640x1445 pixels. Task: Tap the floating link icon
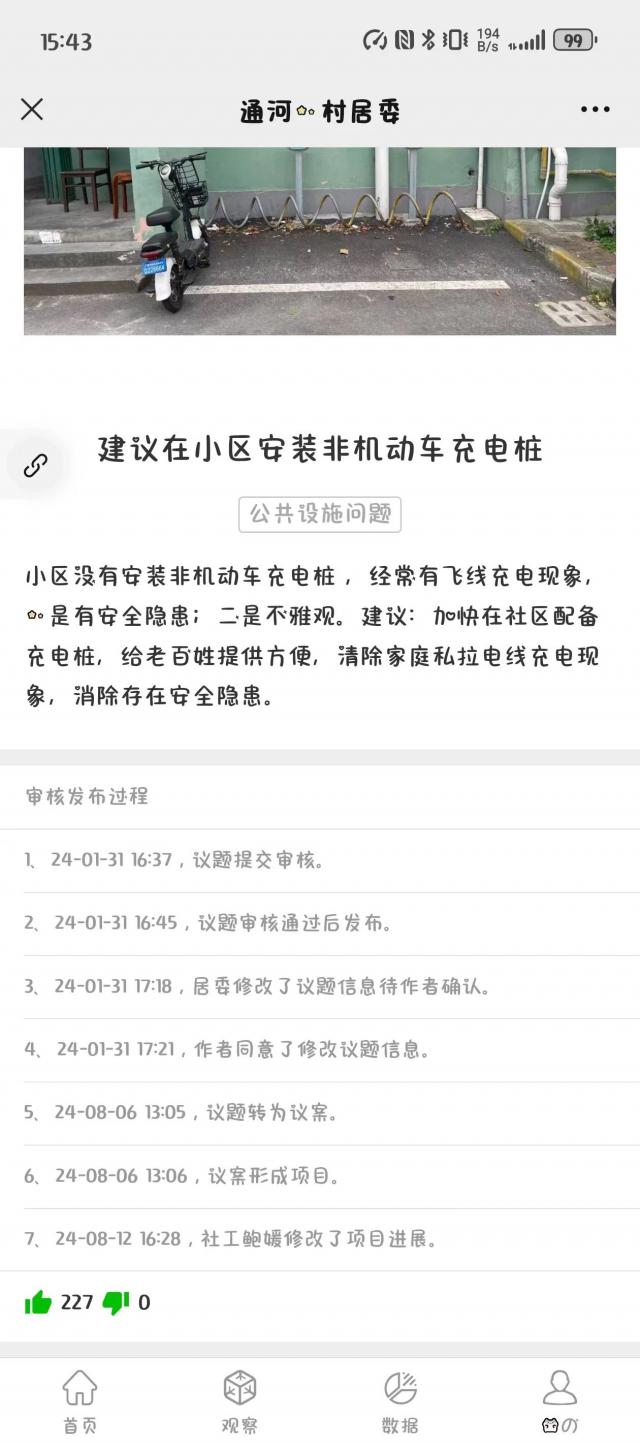[36, 465]
